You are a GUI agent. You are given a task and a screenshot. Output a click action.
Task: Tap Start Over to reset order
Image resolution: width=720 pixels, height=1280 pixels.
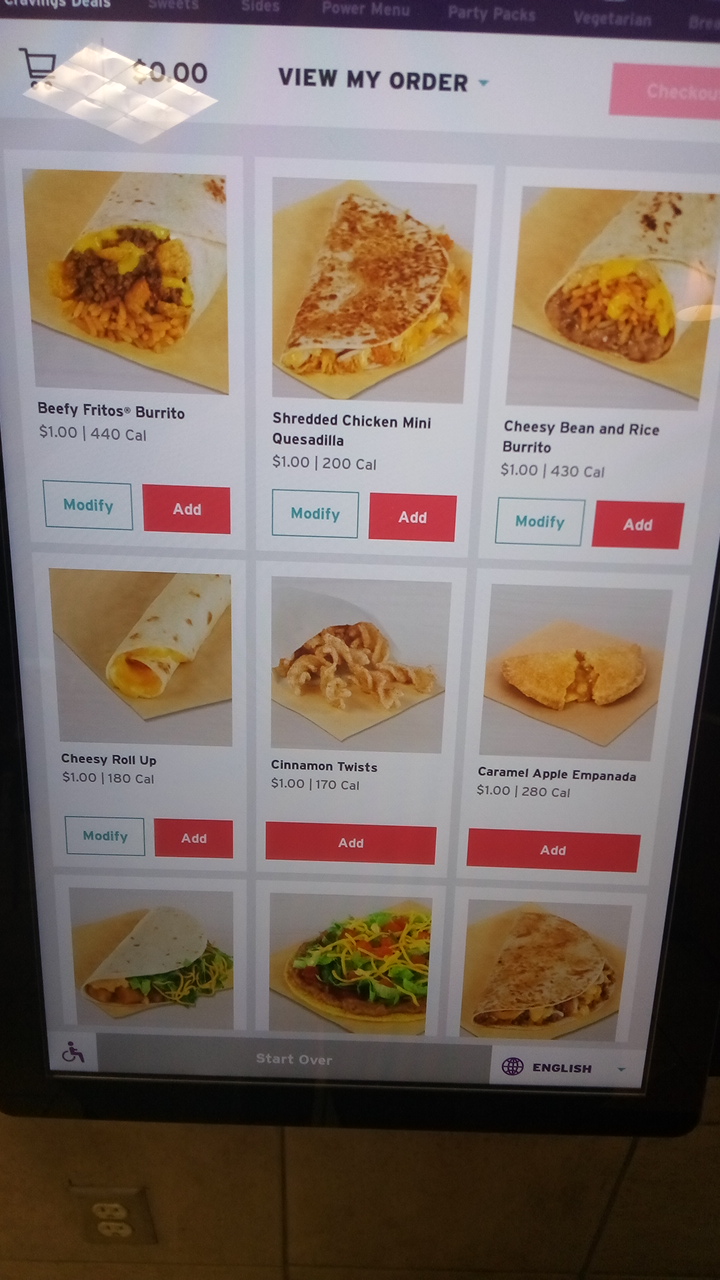tap(294, 1059)
